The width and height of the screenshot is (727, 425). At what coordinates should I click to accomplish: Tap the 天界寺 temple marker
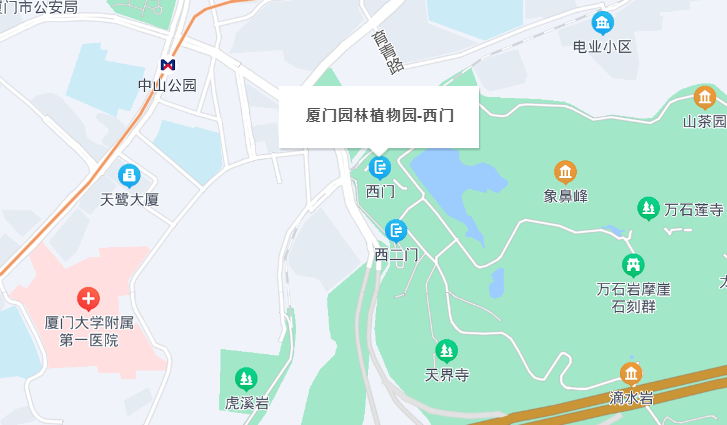446,351
